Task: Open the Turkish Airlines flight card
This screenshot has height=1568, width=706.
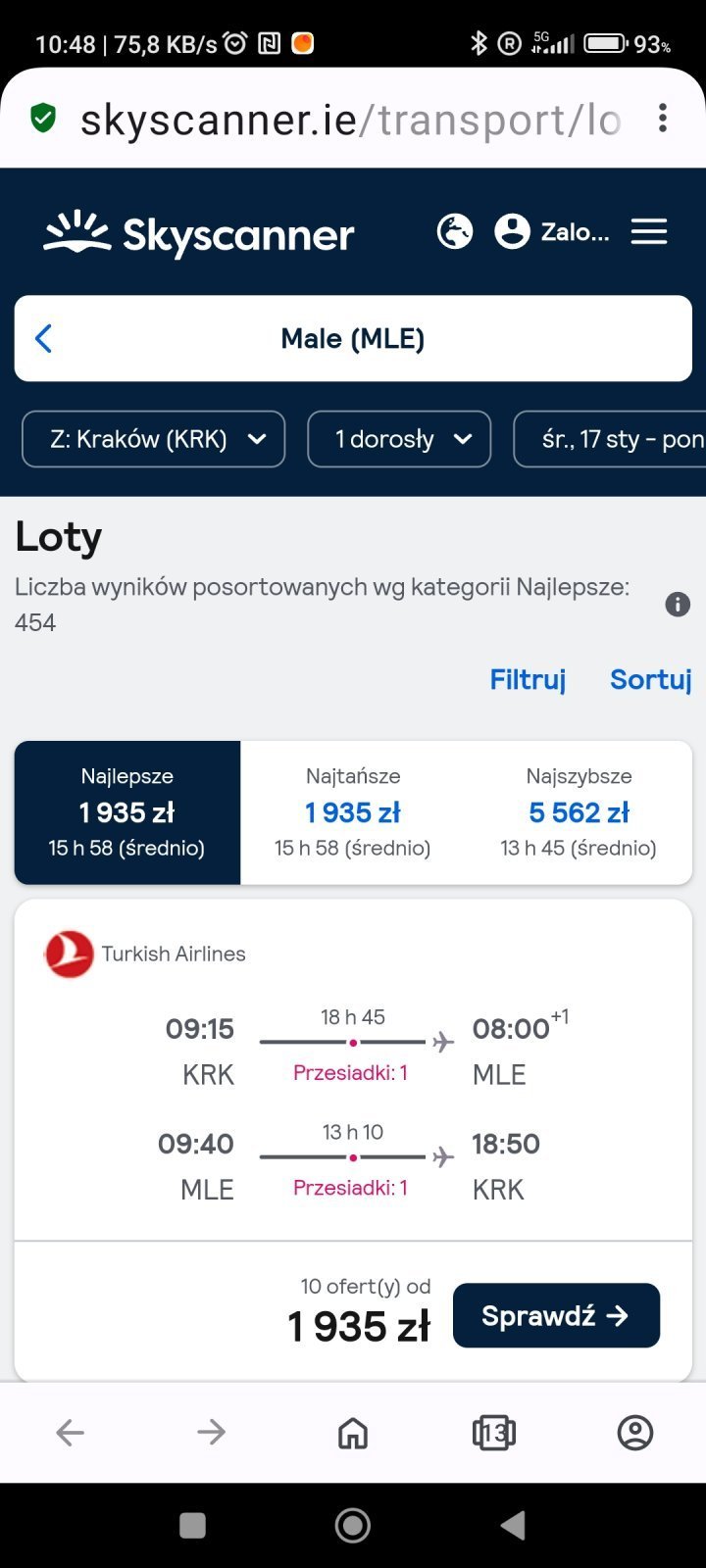Action: tap(353, 1098)
